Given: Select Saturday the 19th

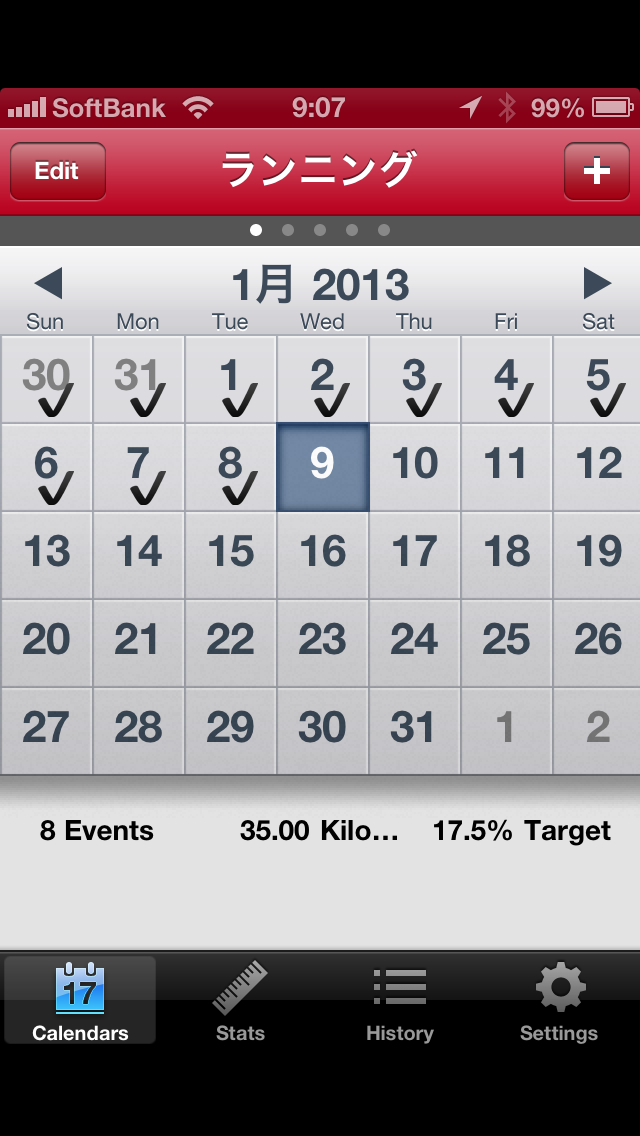Looking at the screenshot, I should (x=598, y=555).
